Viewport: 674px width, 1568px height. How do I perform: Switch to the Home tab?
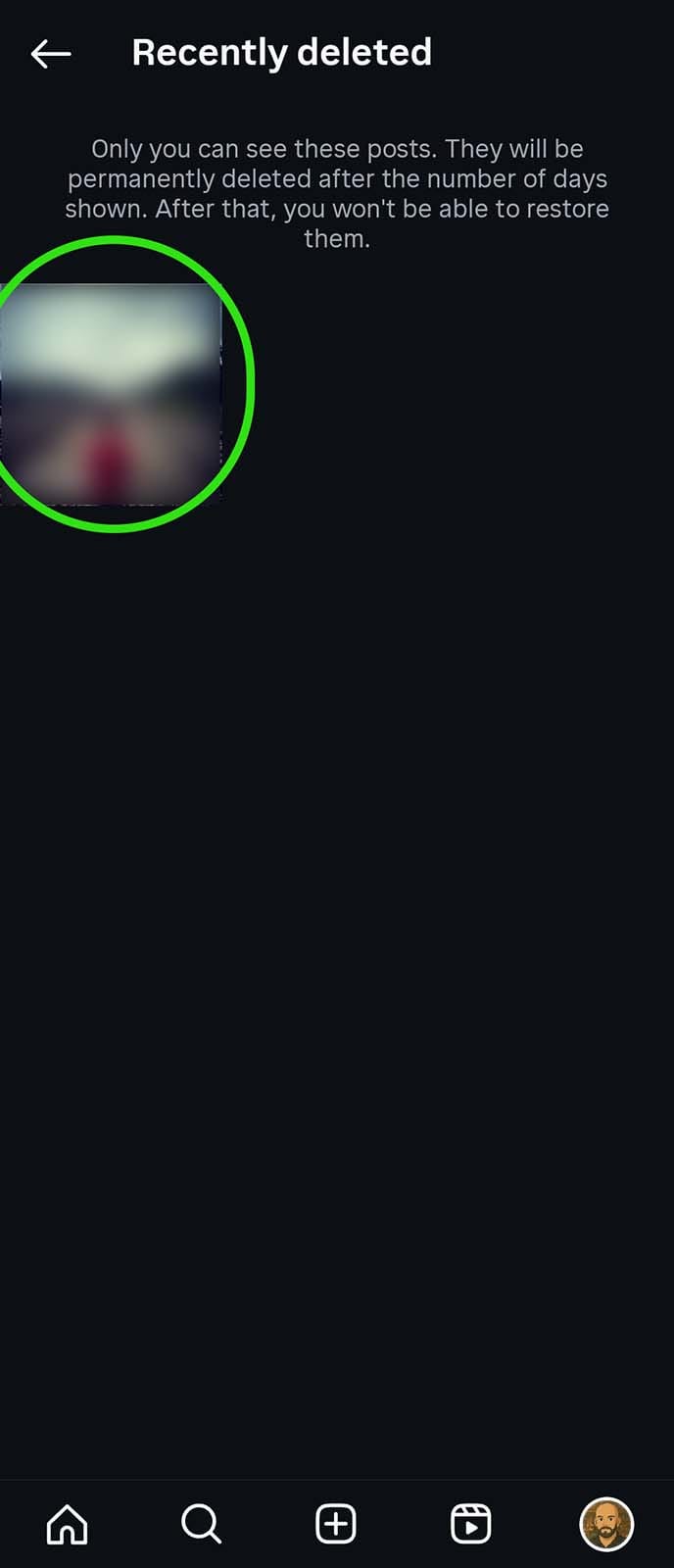(67, 1524)
